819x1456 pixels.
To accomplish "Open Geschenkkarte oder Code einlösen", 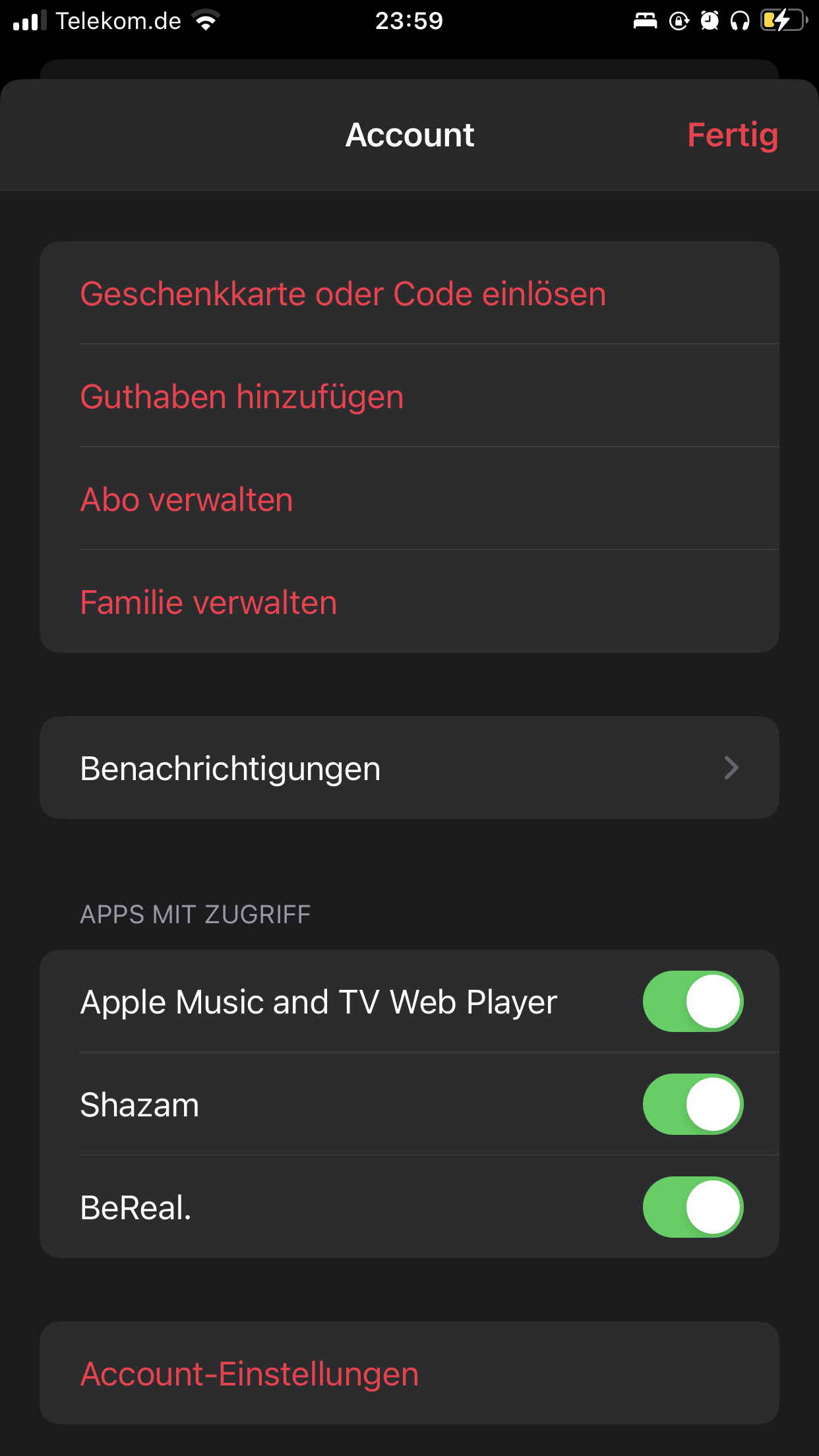I will 343,293.
